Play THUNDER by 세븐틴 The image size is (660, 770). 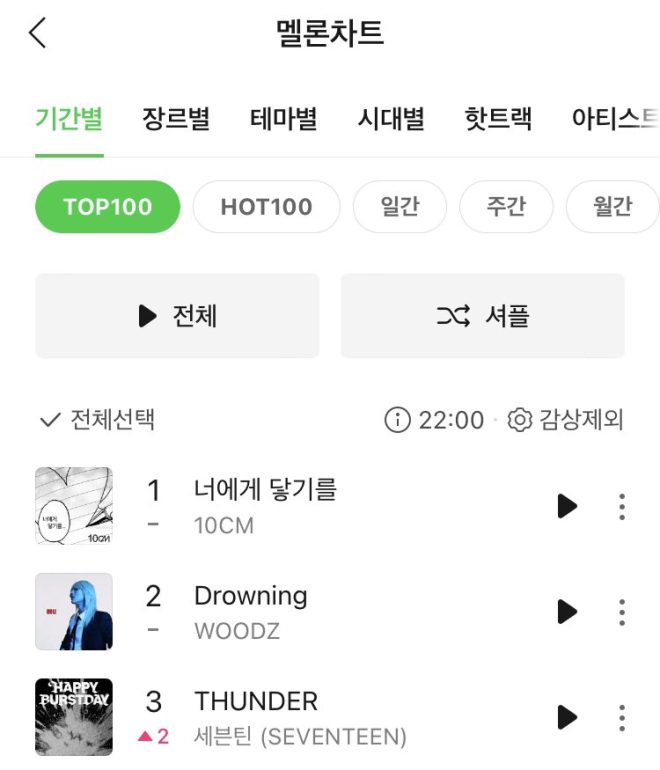click(x=567, y=717)
